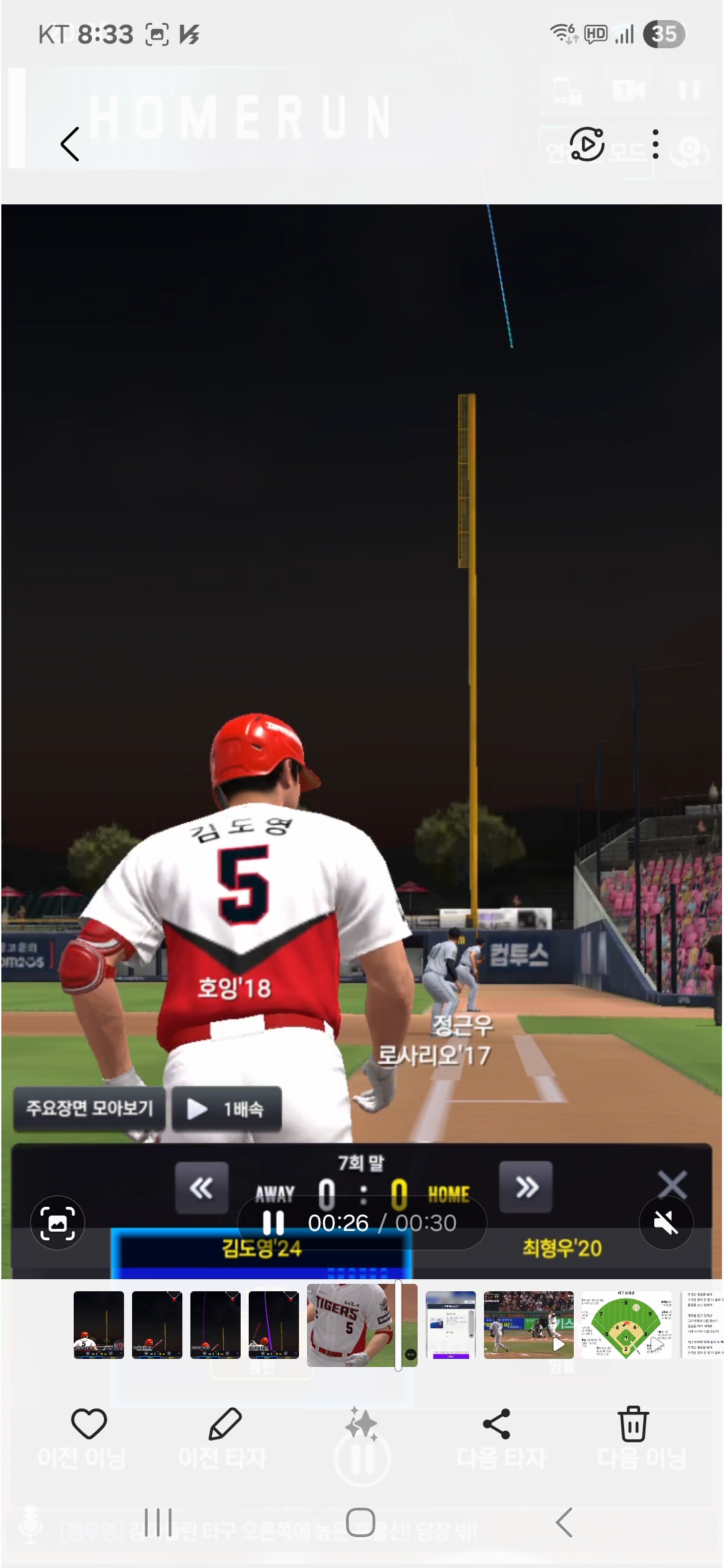The width and height of the screenshot is (724, 1568).
Task: Open the more options menu
Action: point(655,144)
